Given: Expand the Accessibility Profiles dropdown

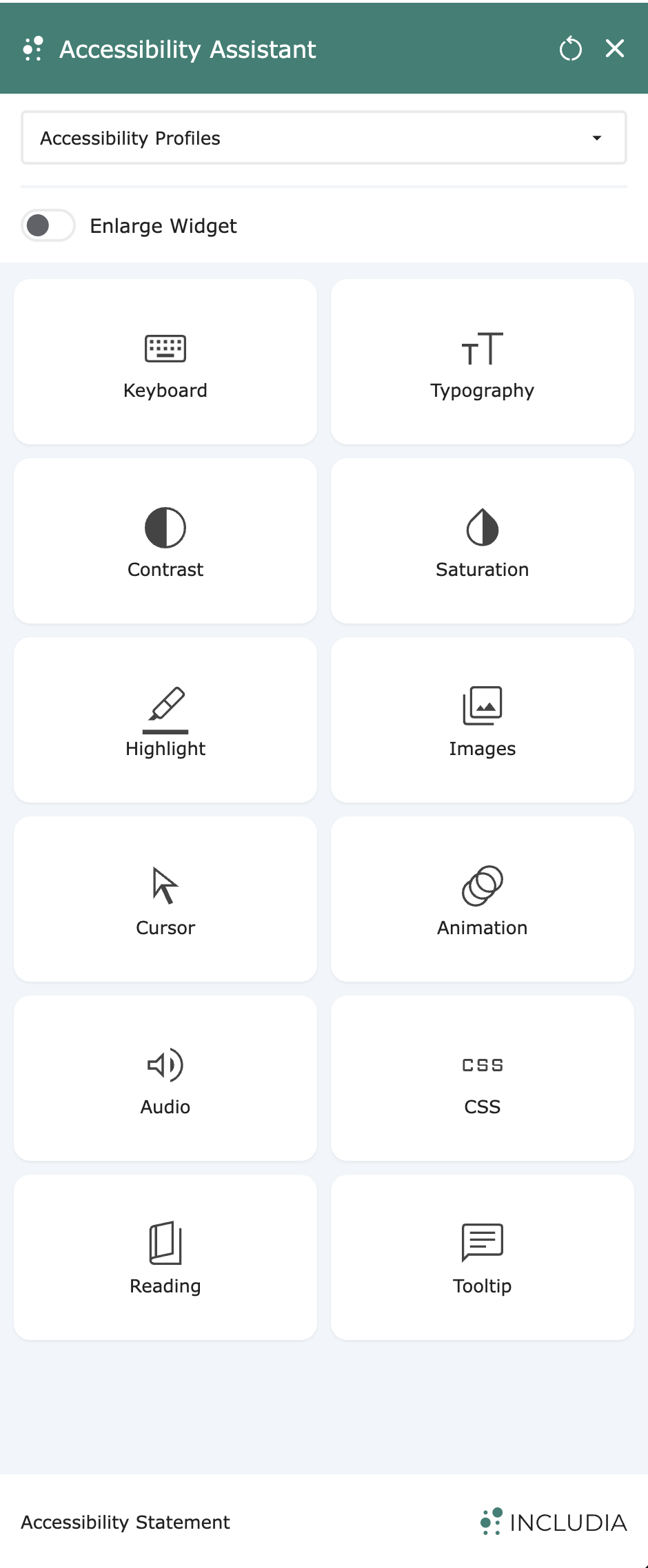Looking at the screenshot, I should tap(323, 138).
